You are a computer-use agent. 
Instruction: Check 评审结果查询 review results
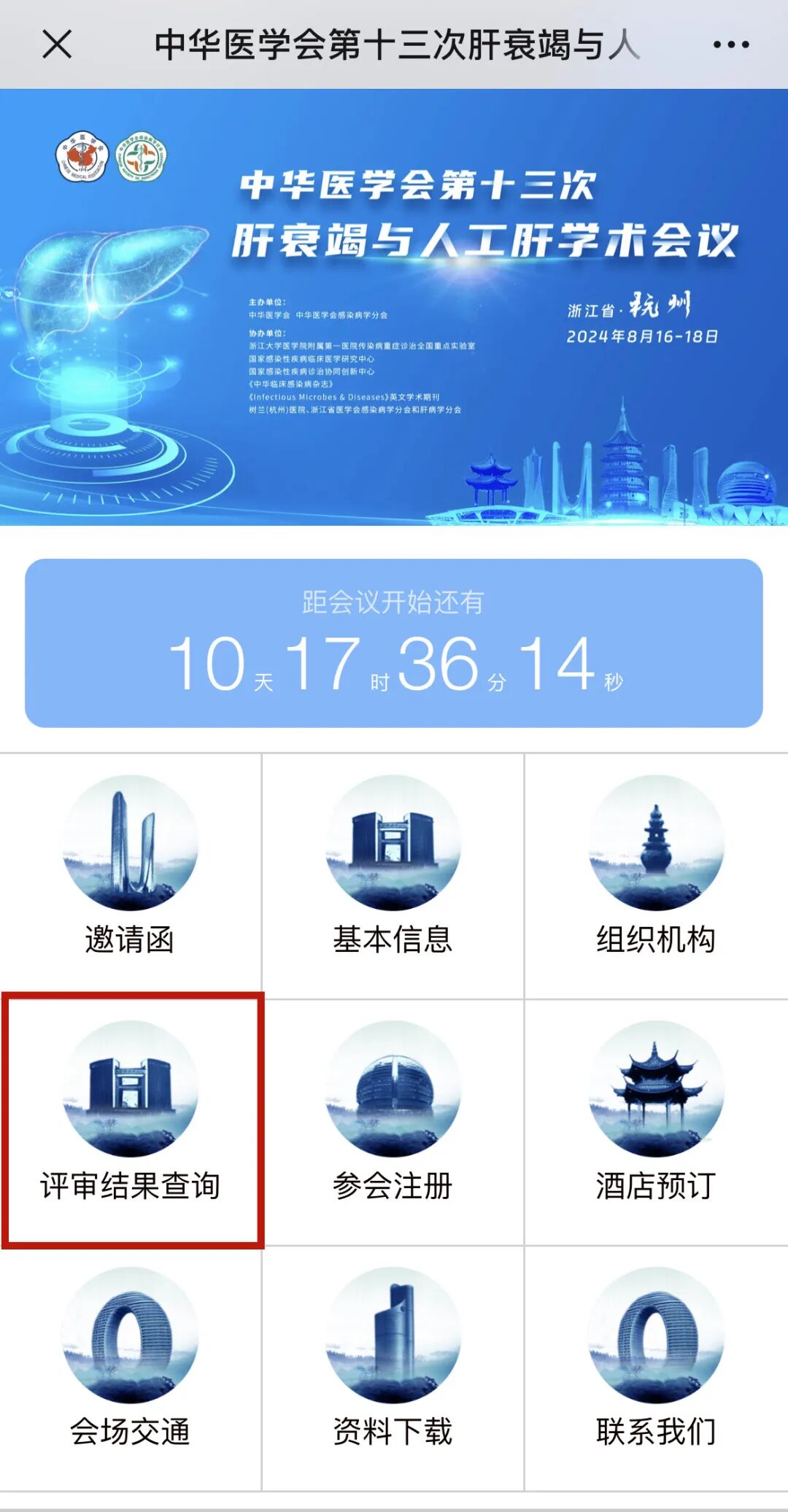coord(131,1120)
